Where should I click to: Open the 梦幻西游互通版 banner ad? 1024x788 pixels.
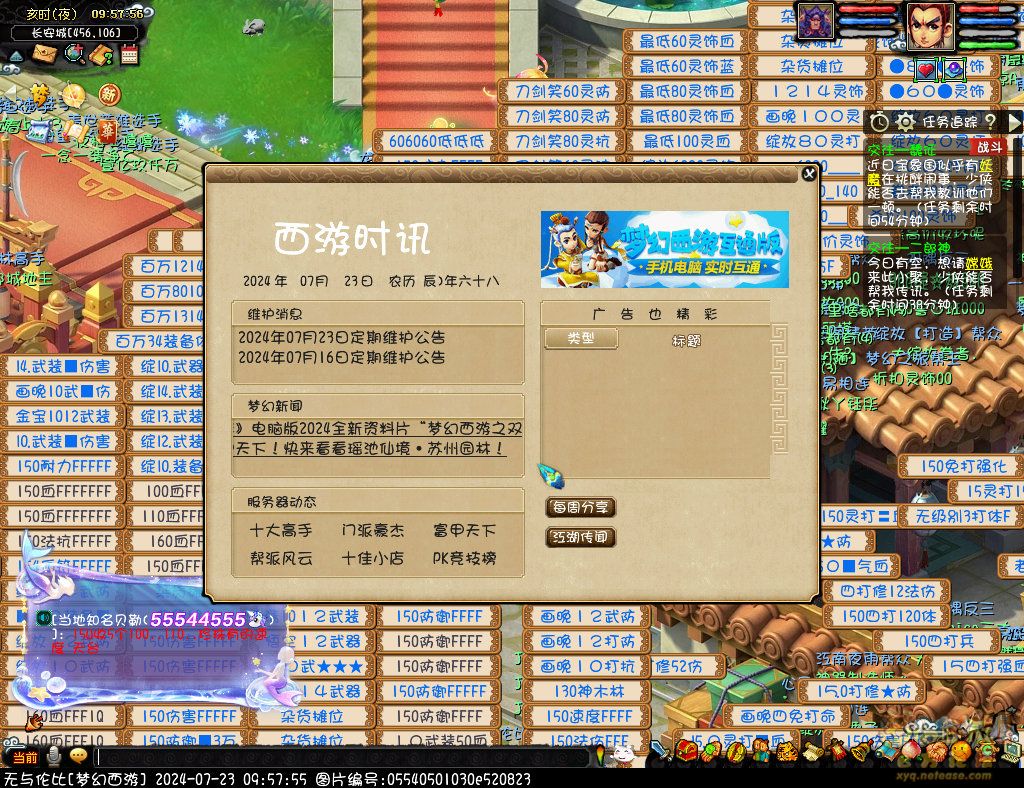click(x=664, y=249)
